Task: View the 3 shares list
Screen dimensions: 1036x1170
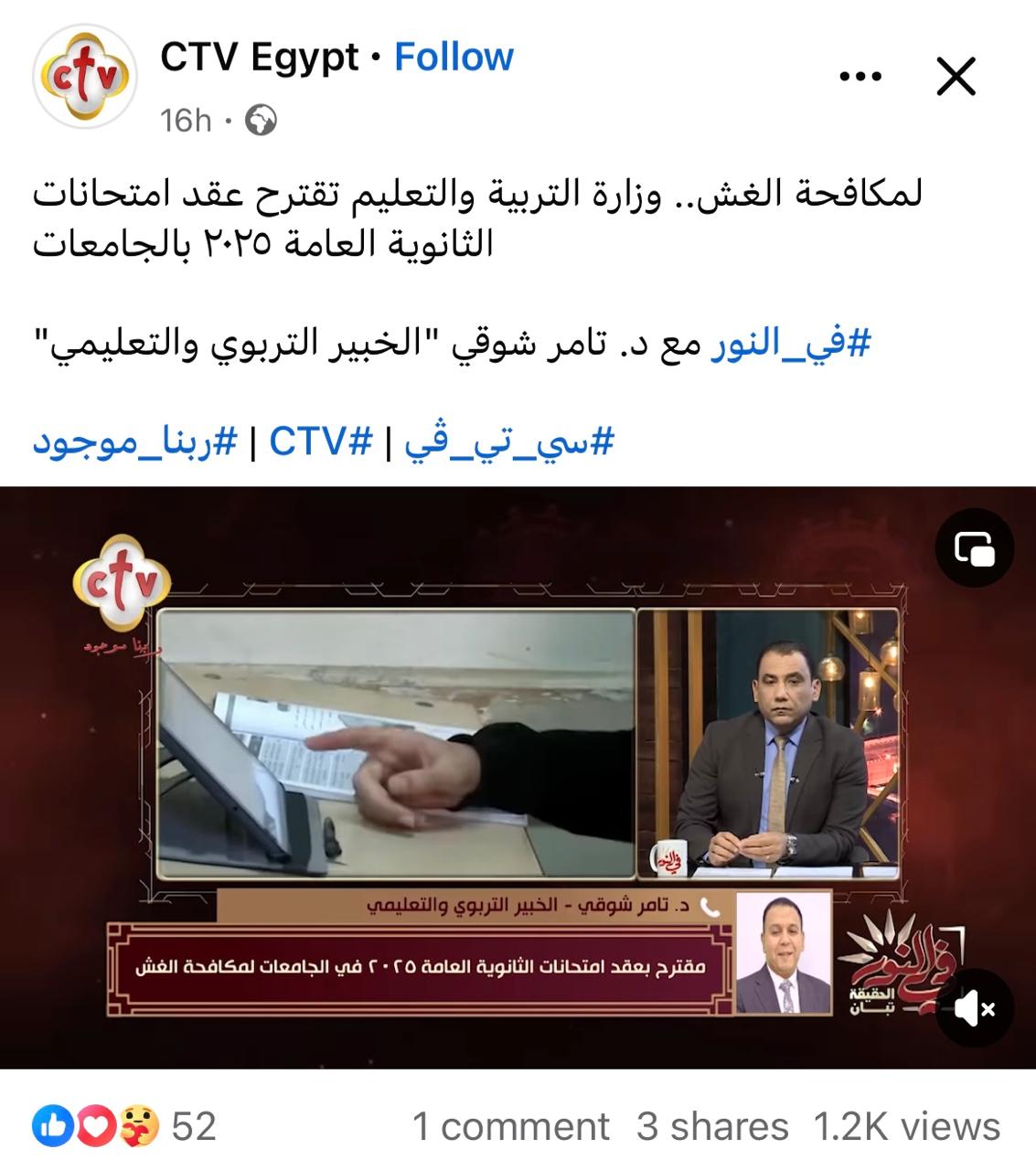Action: coord(712,1126)
